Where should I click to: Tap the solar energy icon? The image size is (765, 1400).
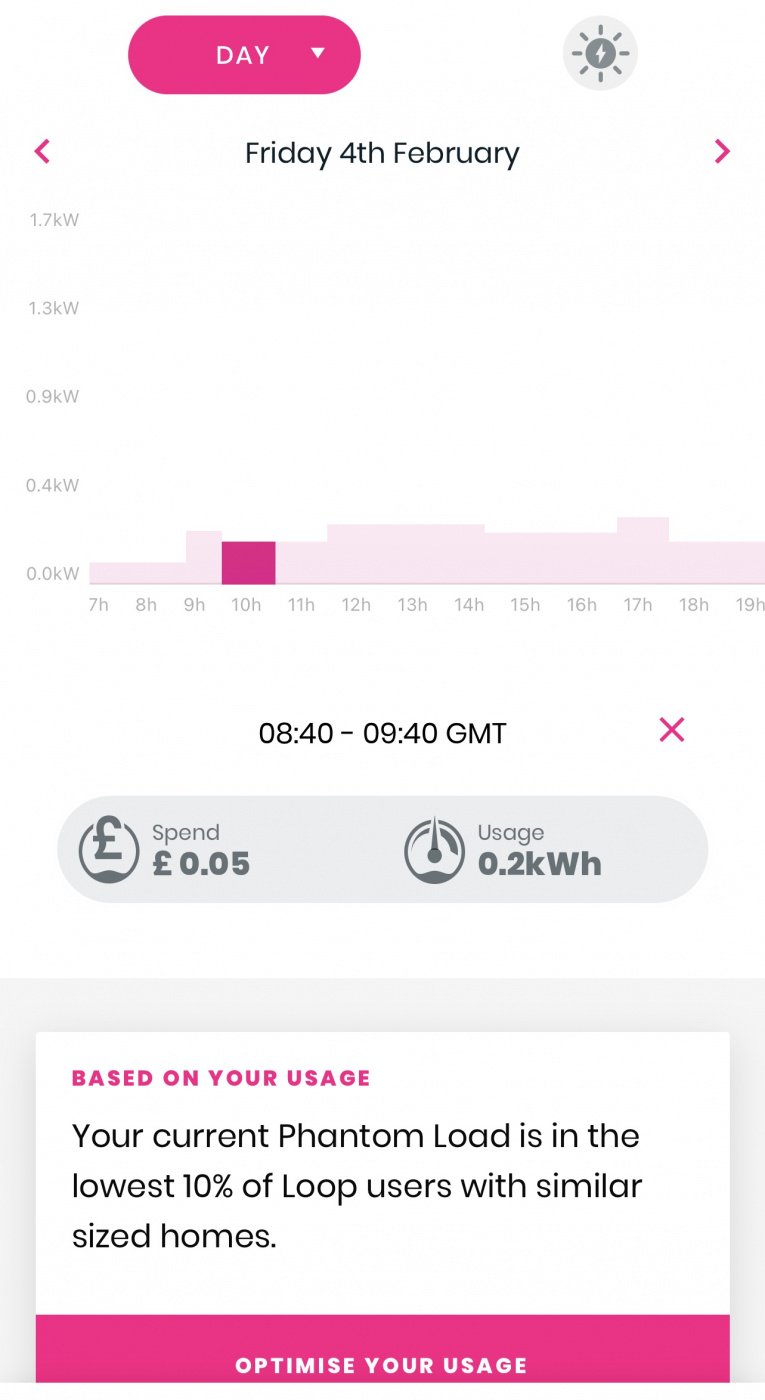(x=600, y=53)
